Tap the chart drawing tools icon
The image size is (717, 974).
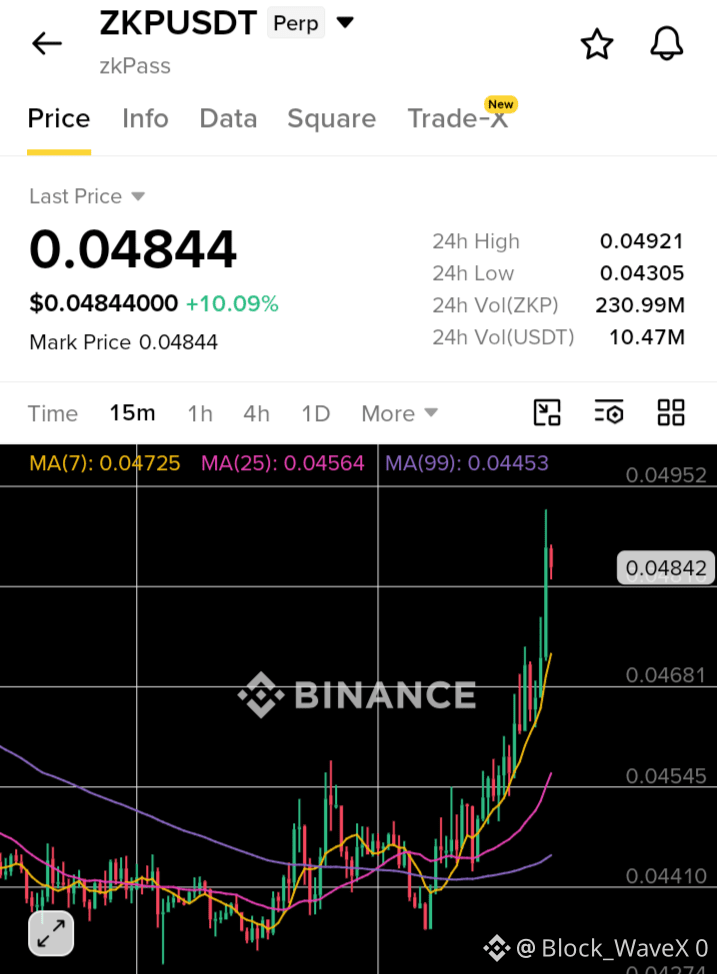[547, 412]
